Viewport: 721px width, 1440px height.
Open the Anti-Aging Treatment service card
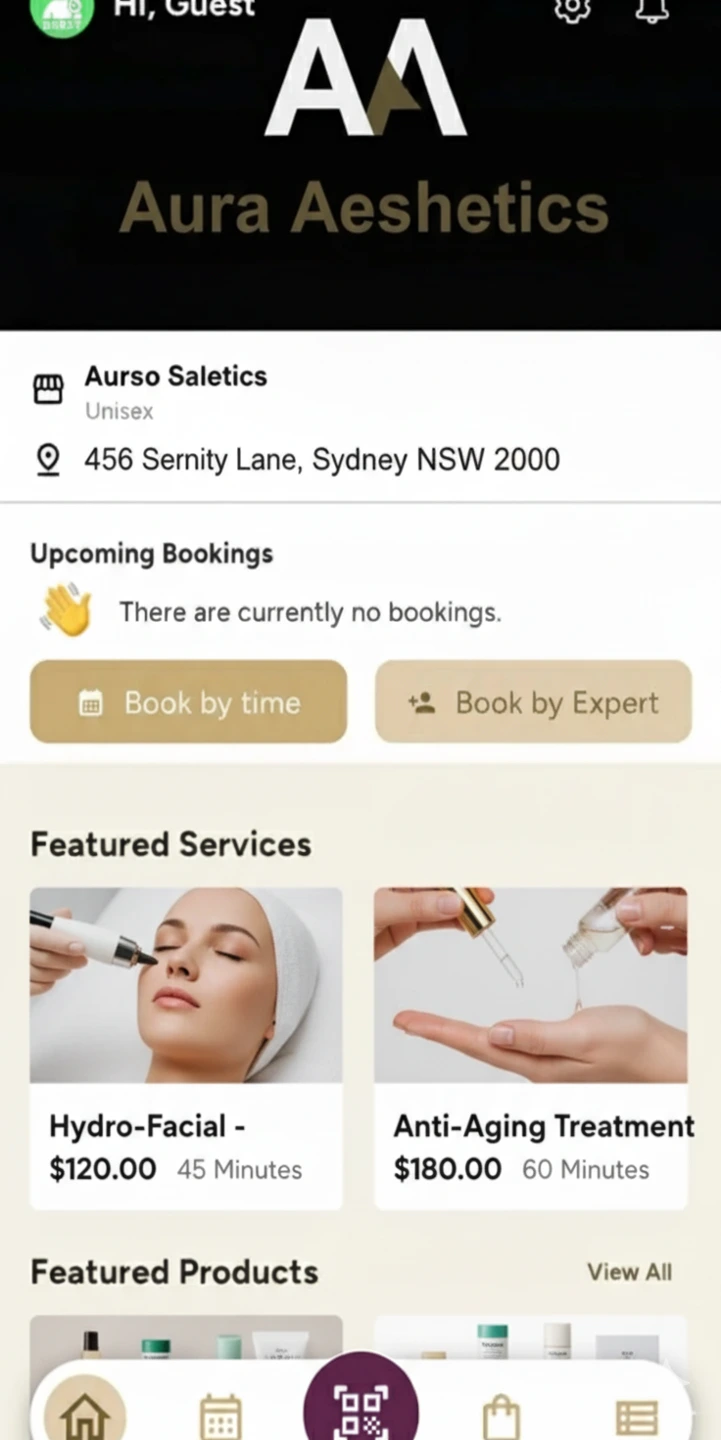coord(530,1048)
